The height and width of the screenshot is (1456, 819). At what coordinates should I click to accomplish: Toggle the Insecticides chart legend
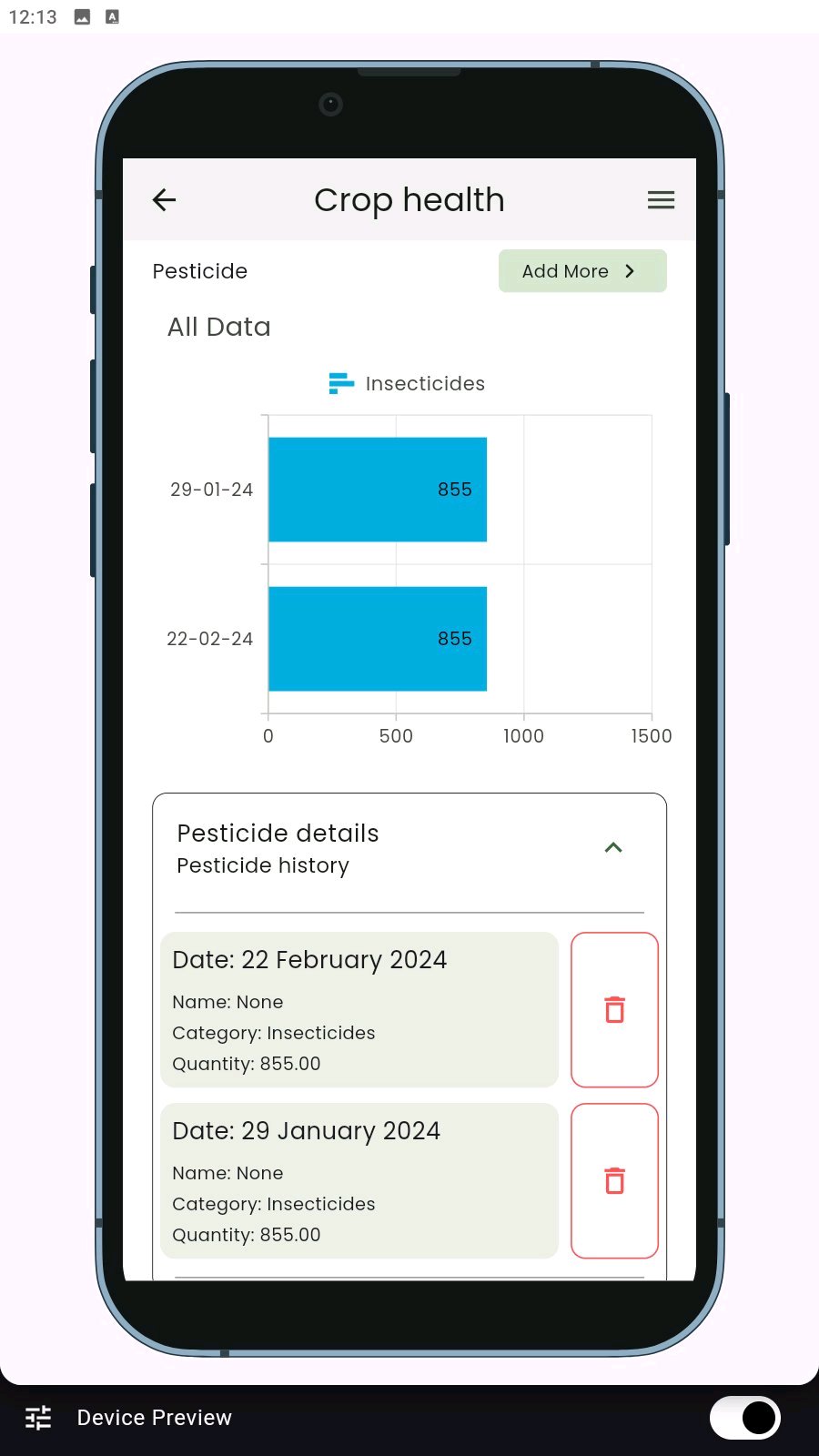click(408, 384)
